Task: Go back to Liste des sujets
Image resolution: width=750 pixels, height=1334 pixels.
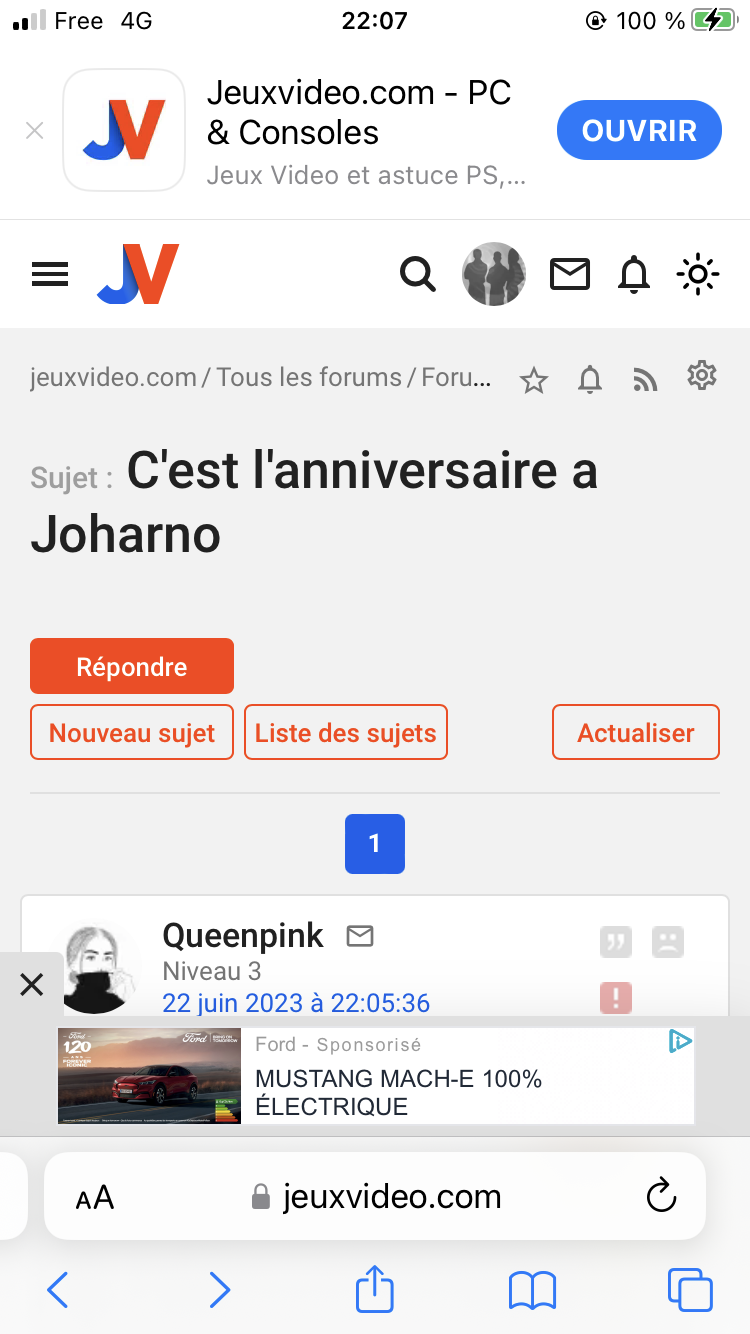Action: [x=345, y=732]
